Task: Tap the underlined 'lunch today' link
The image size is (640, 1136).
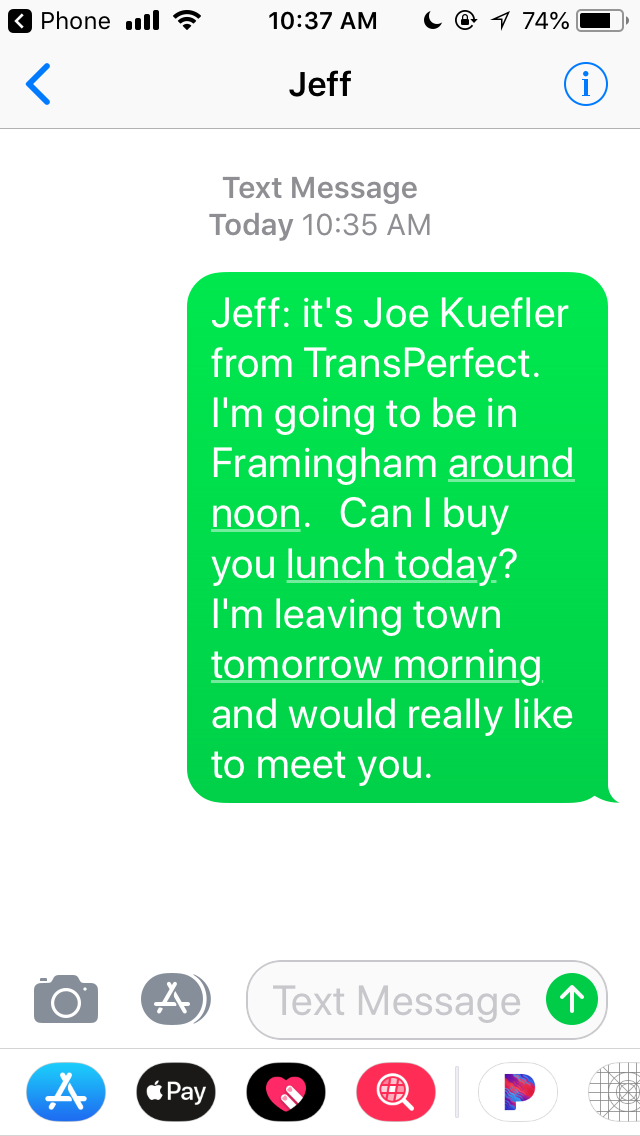Action: click(x=391, y=565)
